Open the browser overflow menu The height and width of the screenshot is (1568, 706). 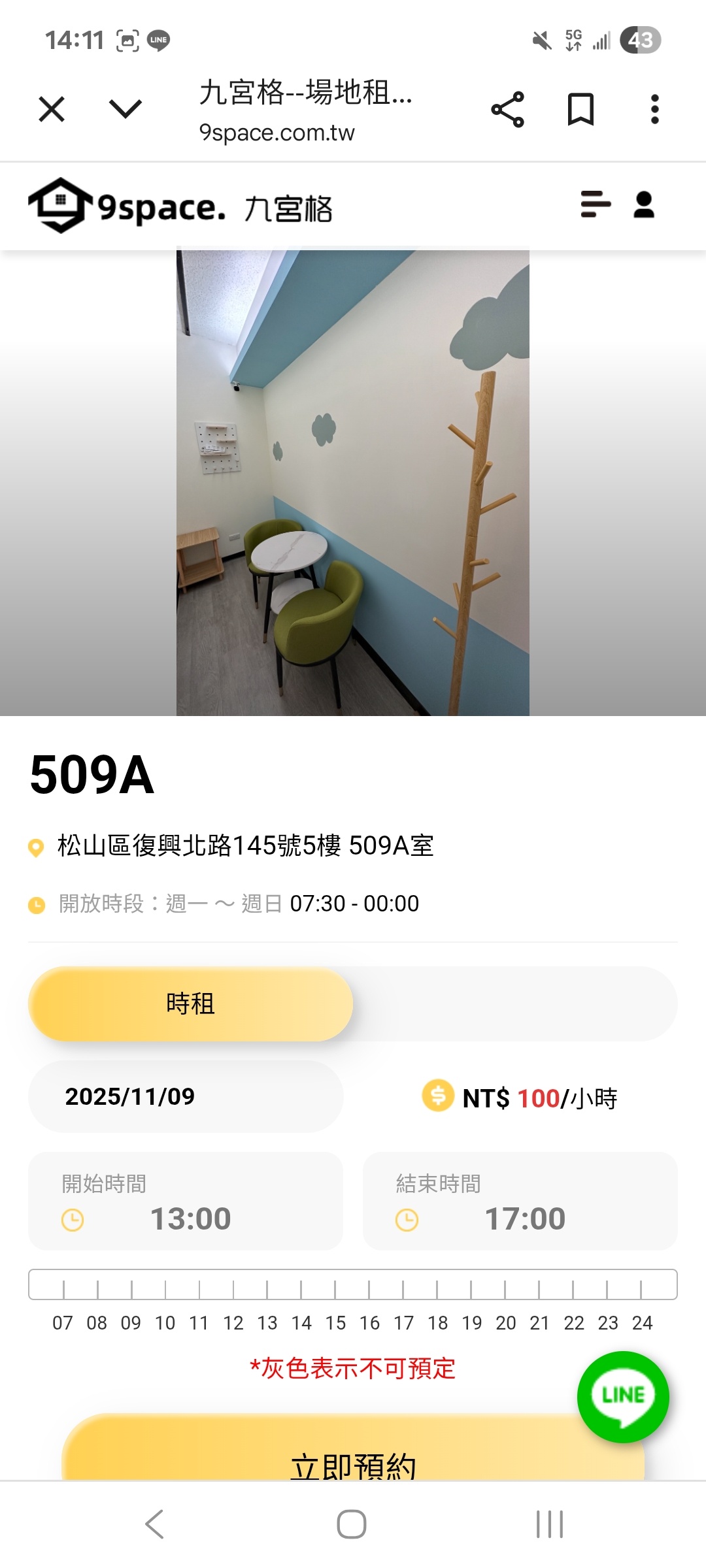(x=654, y=109)
